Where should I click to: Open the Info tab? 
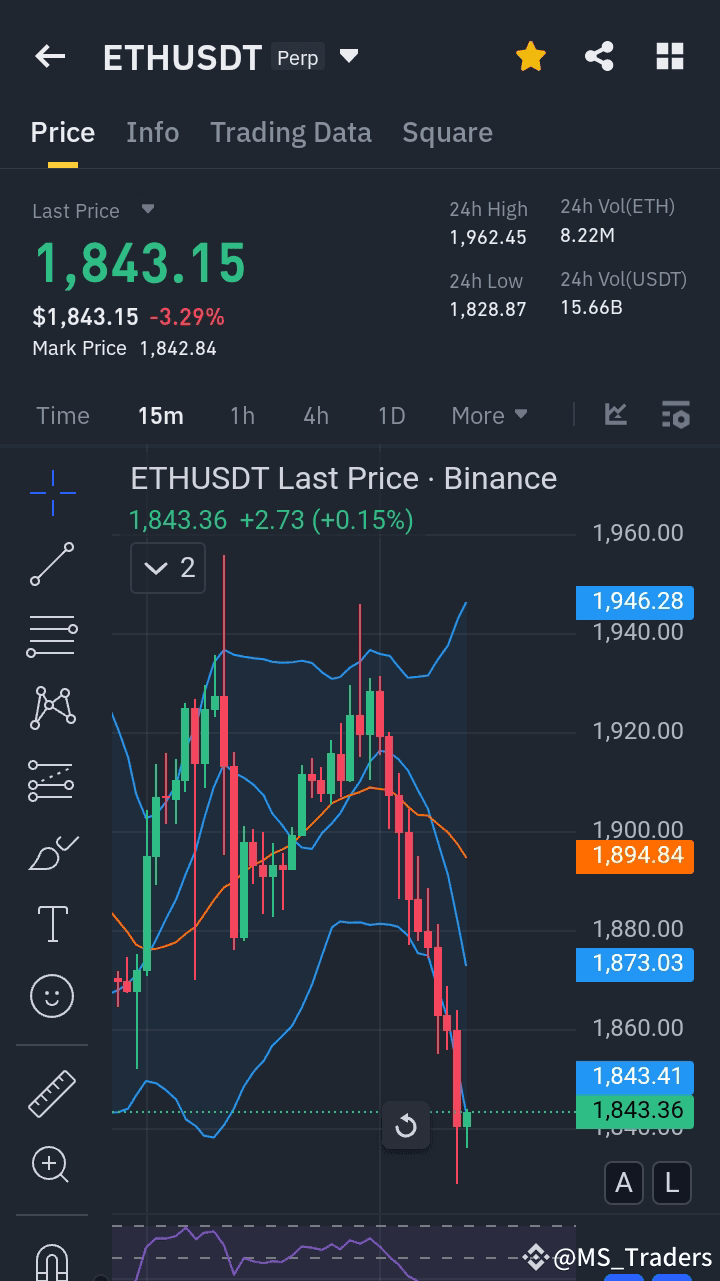[x=152, y=132]
